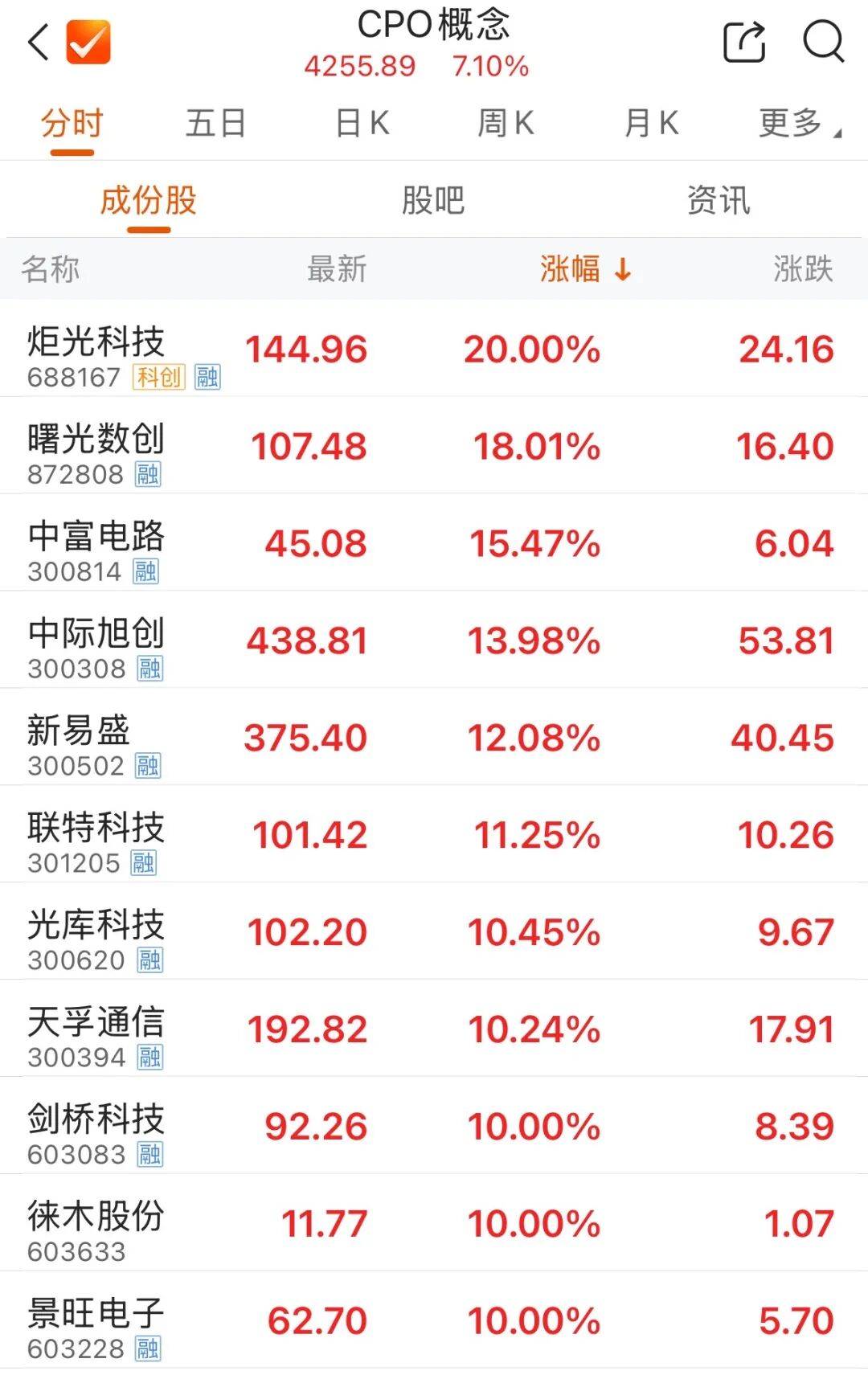This screenshot has width=868, height=1375.
Task: Sort the list by 涨跌 column
Action: tap(802, 269)
